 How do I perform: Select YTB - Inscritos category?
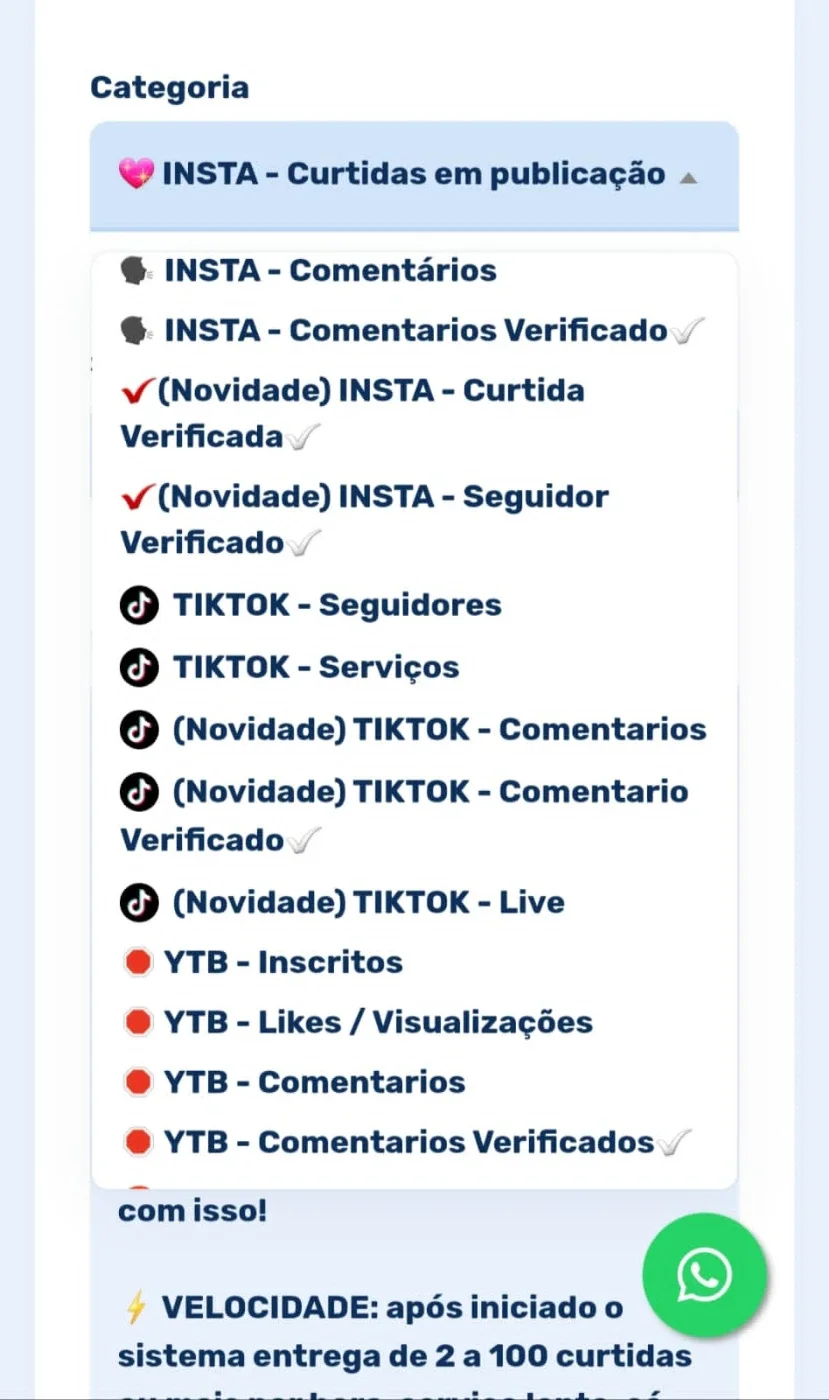click(414, 962)
